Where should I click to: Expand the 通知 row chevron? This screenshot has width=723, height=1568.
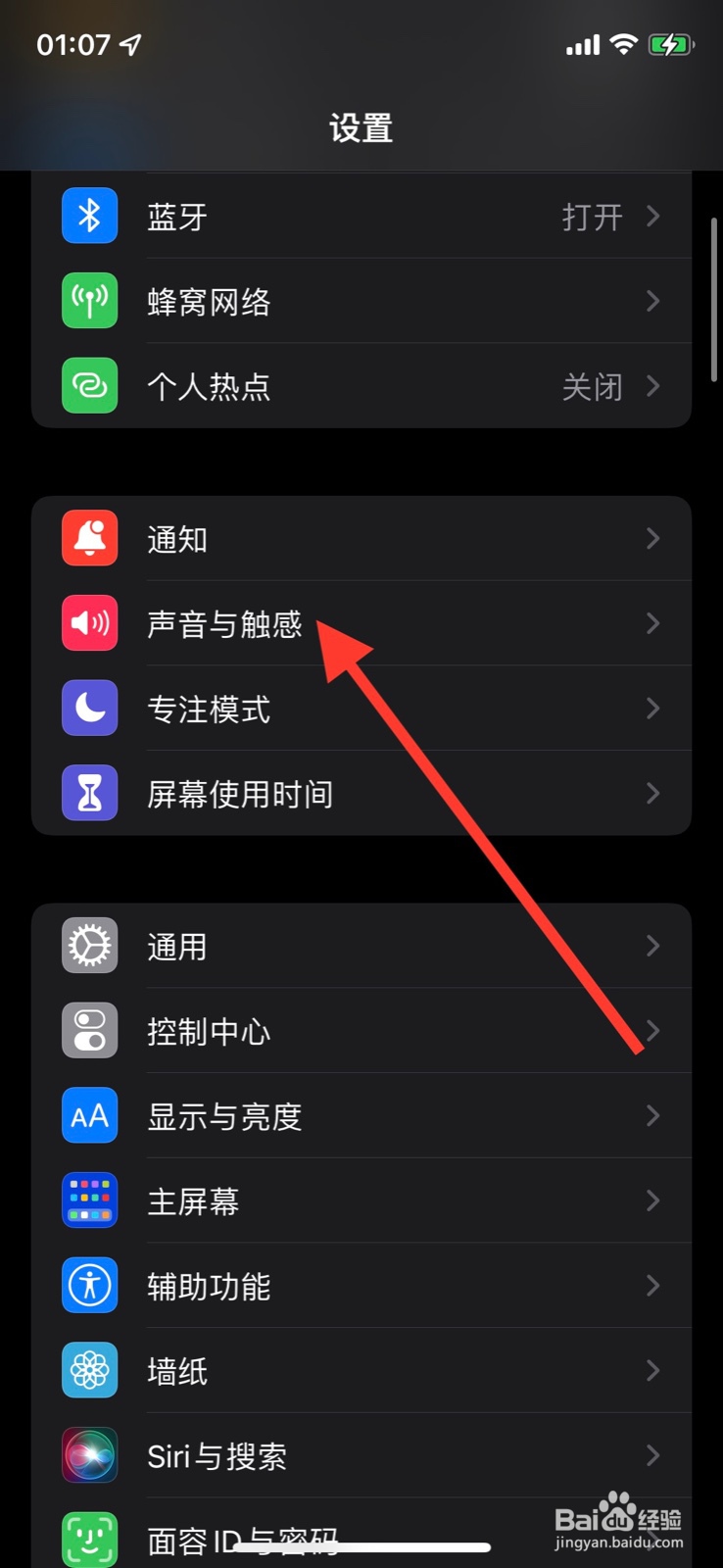tap(653, 538)
